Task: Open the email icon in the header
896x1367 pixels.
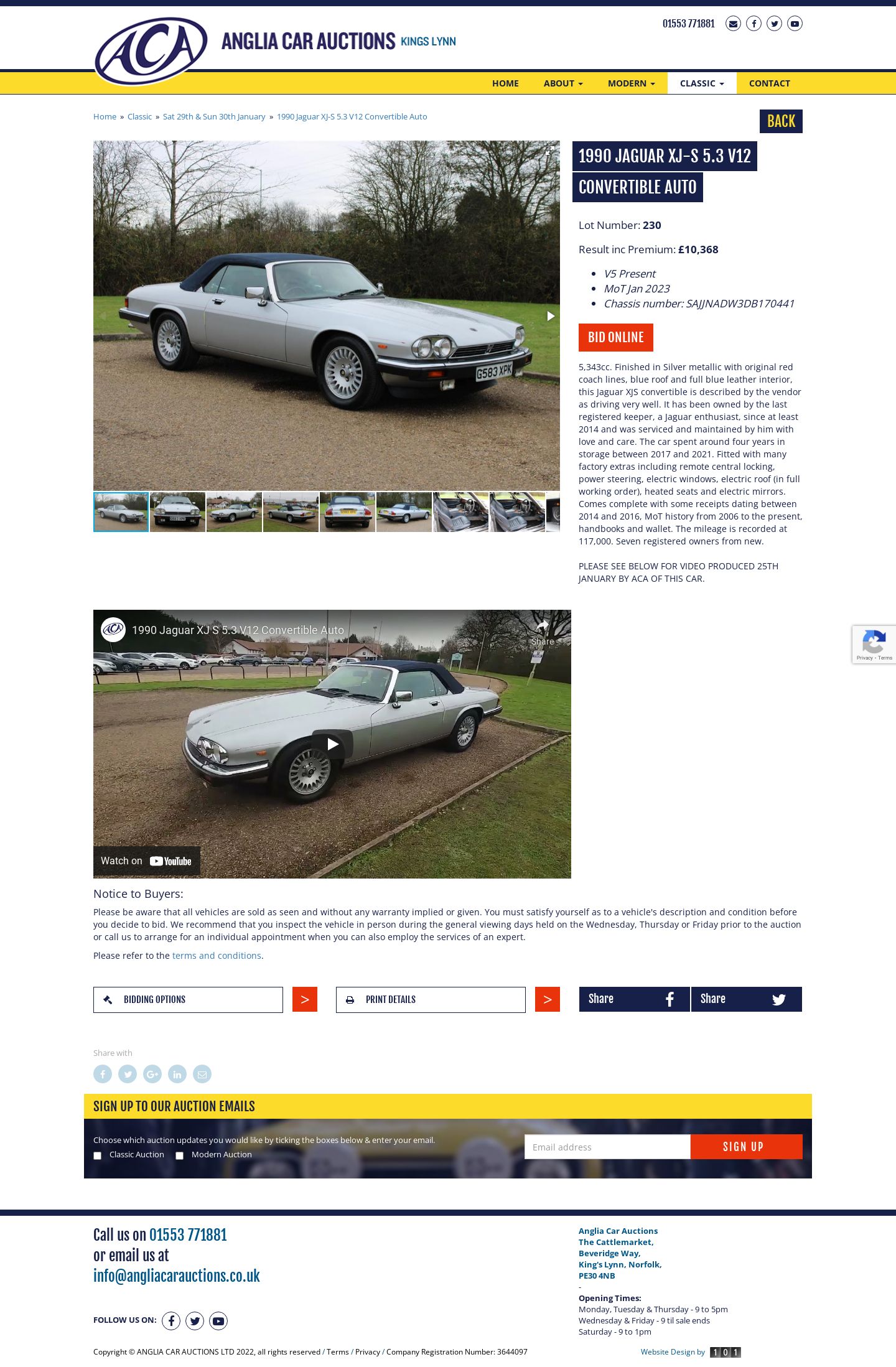Action: (733, 24)
